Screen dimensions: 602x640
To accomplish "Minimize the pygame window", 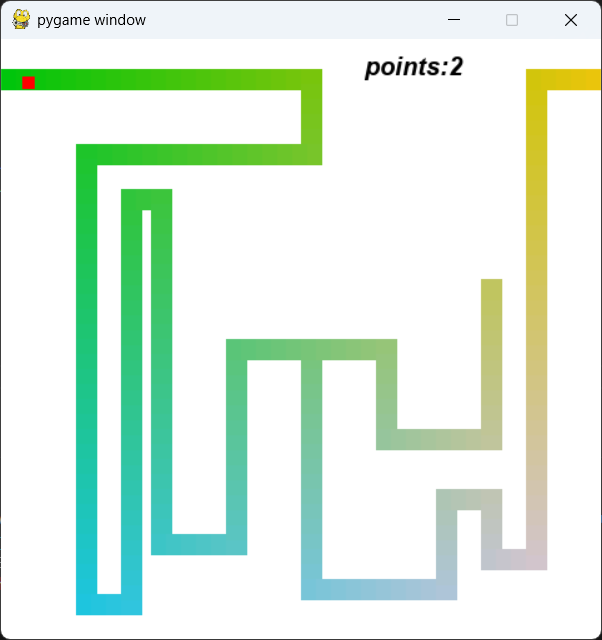I will click(x=455, y=20).
